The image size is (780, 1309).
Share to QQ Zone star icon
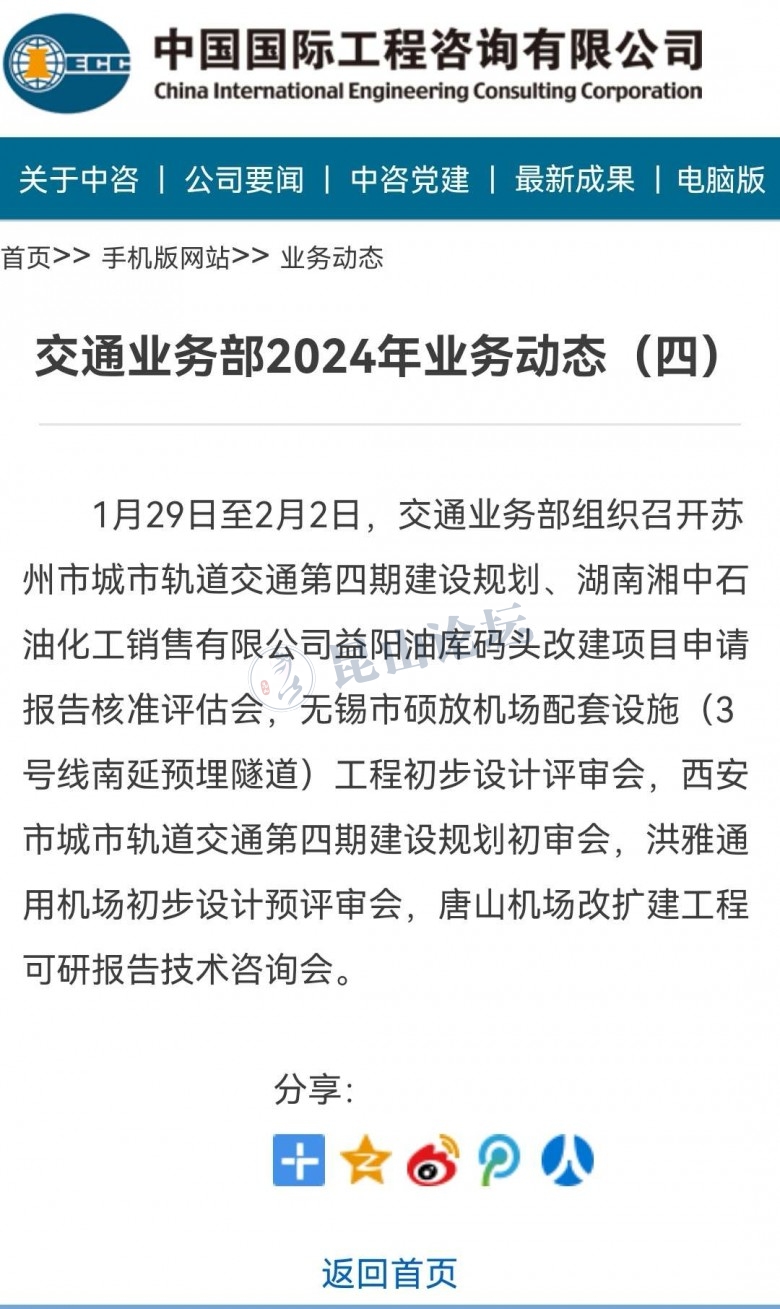click(365, 1160)
